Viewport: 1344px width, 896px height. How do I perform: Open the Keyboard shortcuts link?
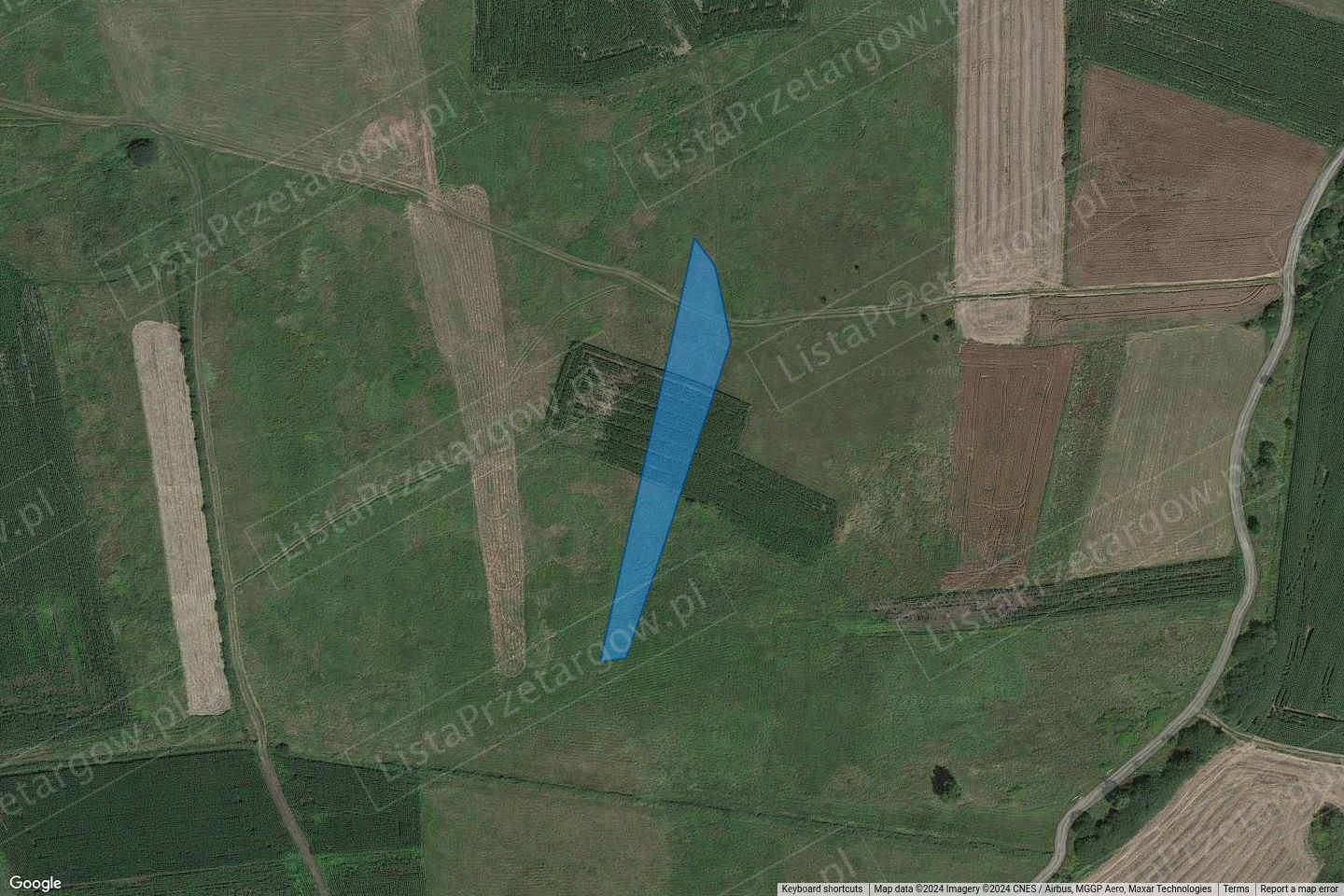(x=821, y=889)
